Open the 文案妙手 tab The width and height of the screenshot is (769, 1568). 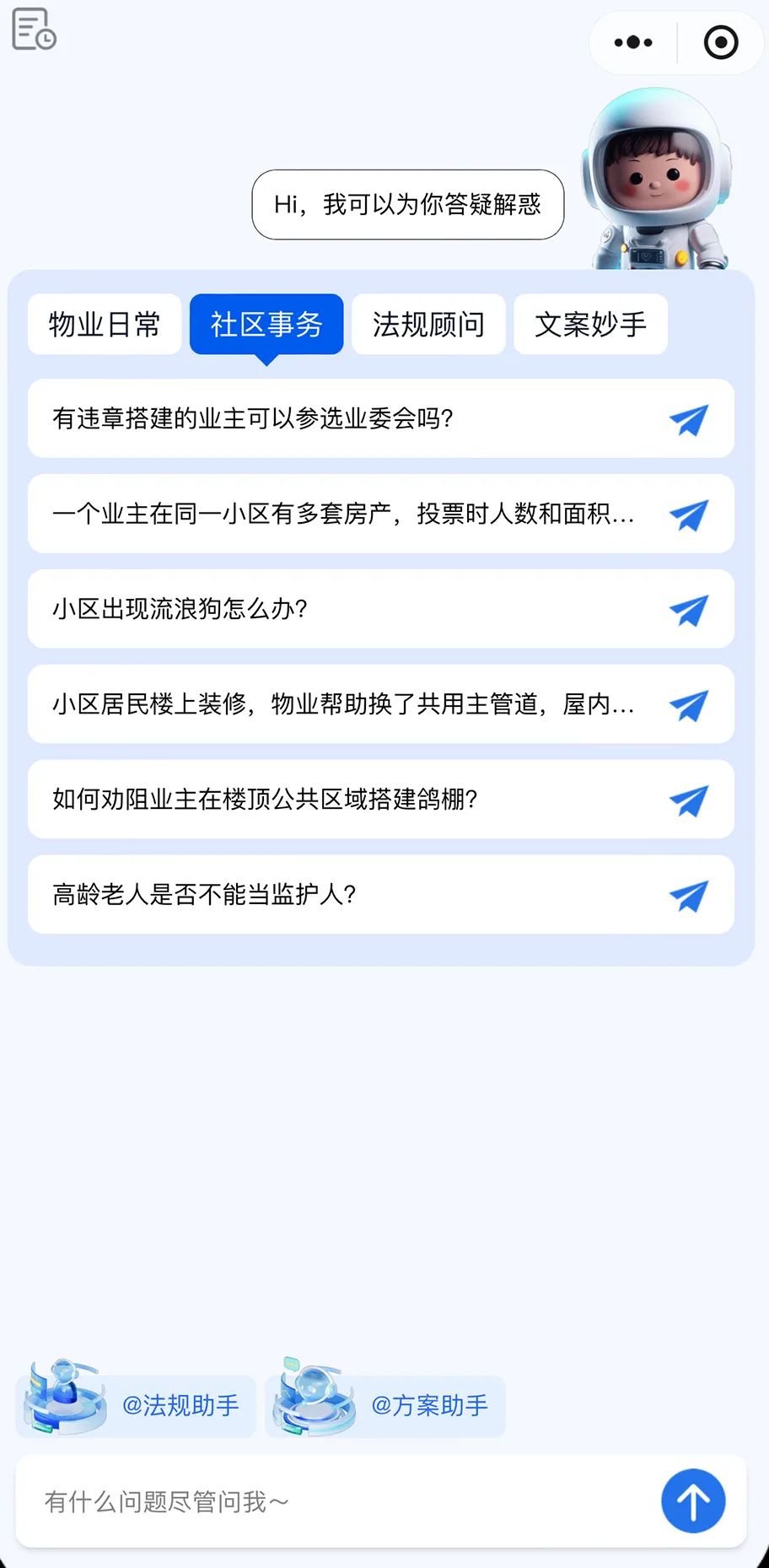590,324
